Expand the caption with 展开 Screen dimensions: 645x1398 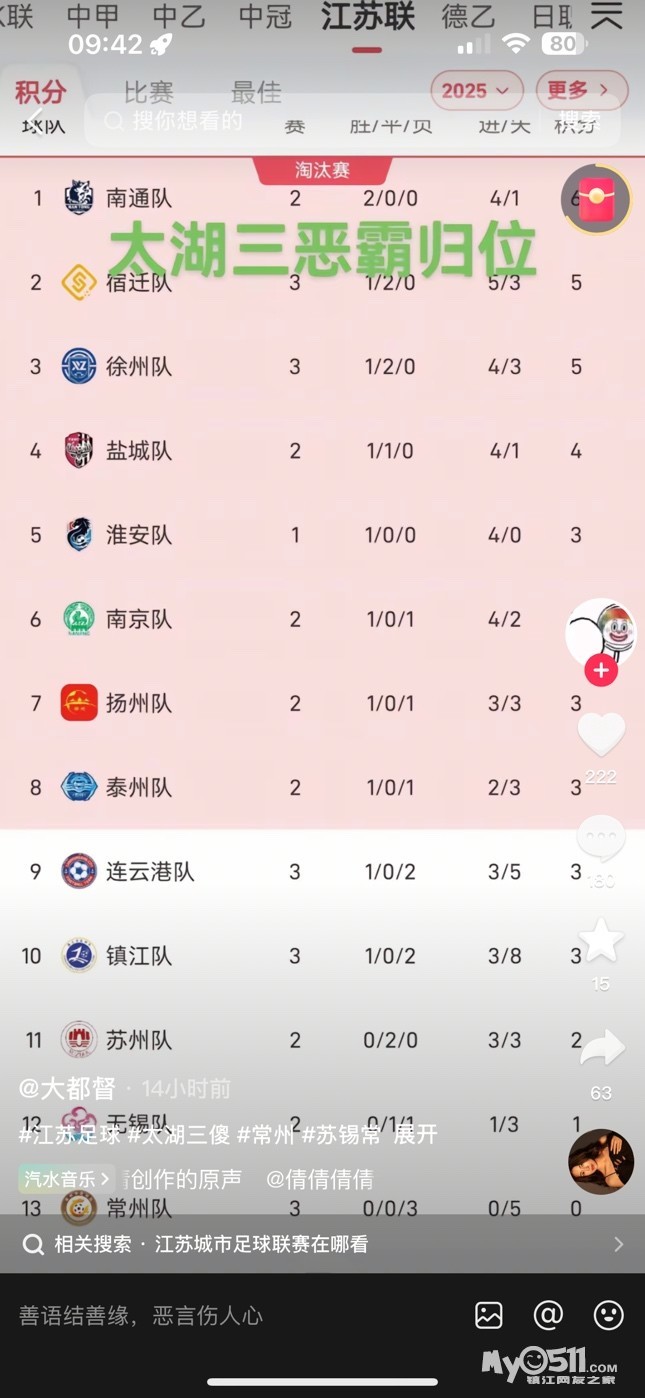coord(415,1134)
